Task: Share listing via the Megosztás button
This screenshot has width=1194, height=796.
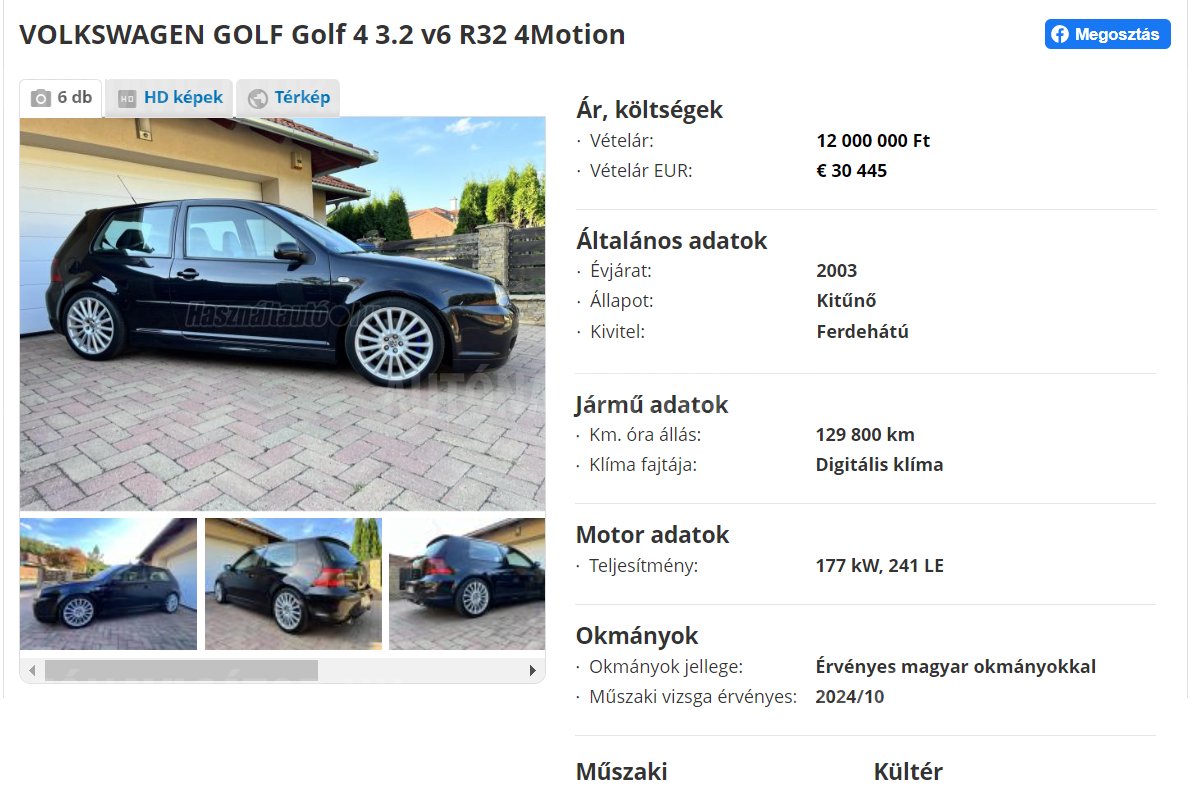Action: click(1107, 34)
